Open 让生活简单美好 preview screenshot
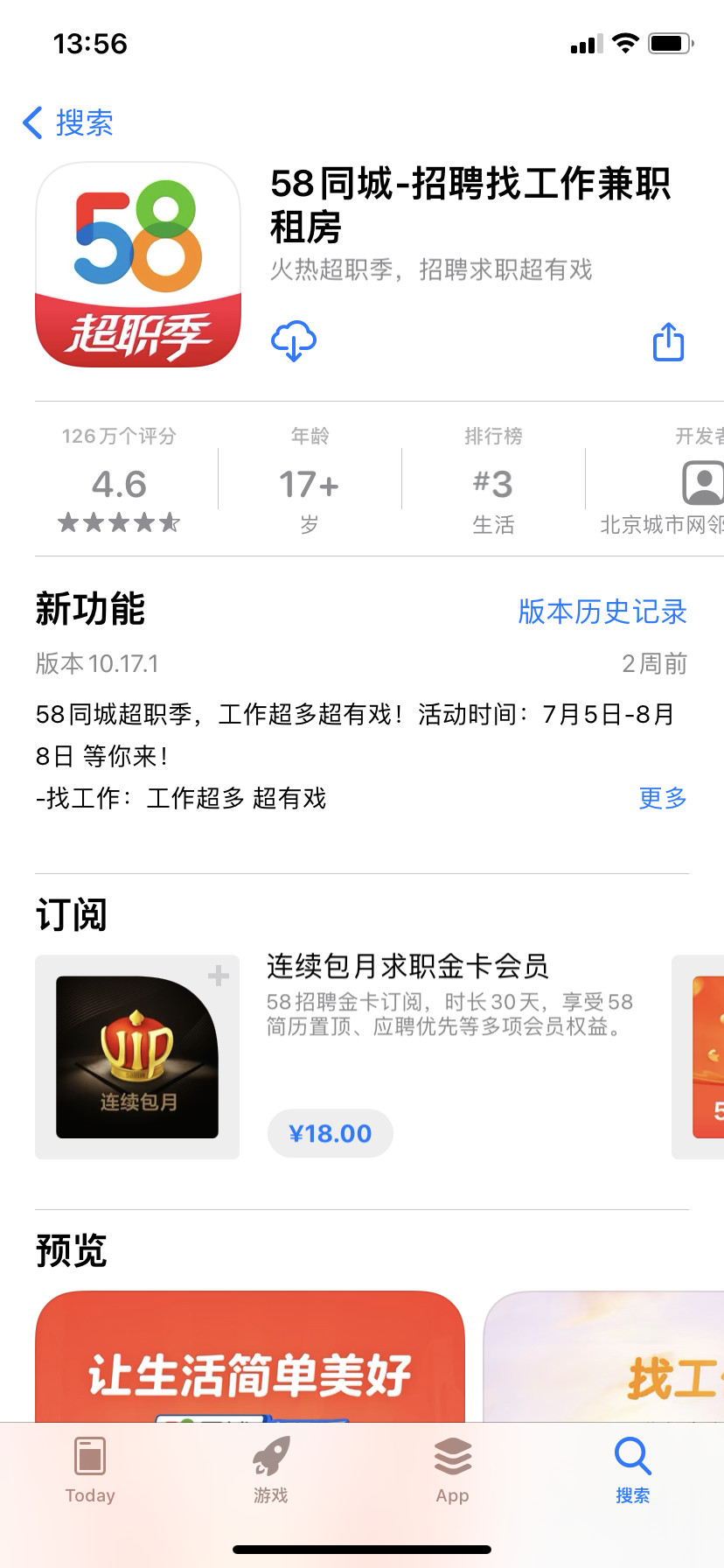This screenshot has width=724, height=1568. [x=250, y=1356]
